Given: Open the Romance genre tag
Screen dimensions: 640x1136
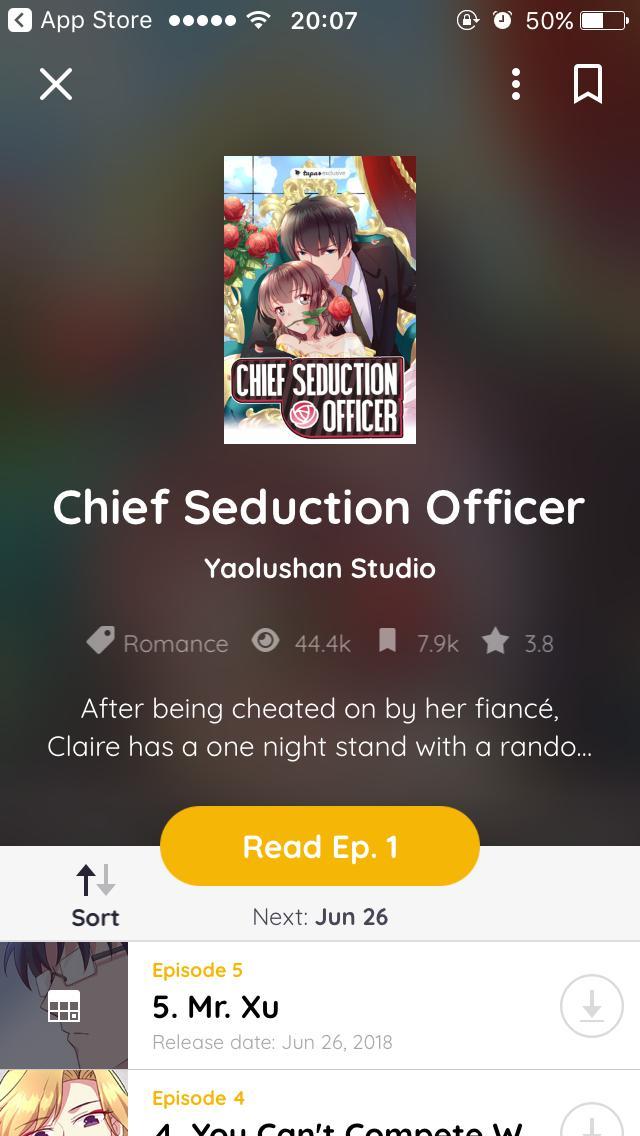Looking at the screenshot, I should [158, 643].
